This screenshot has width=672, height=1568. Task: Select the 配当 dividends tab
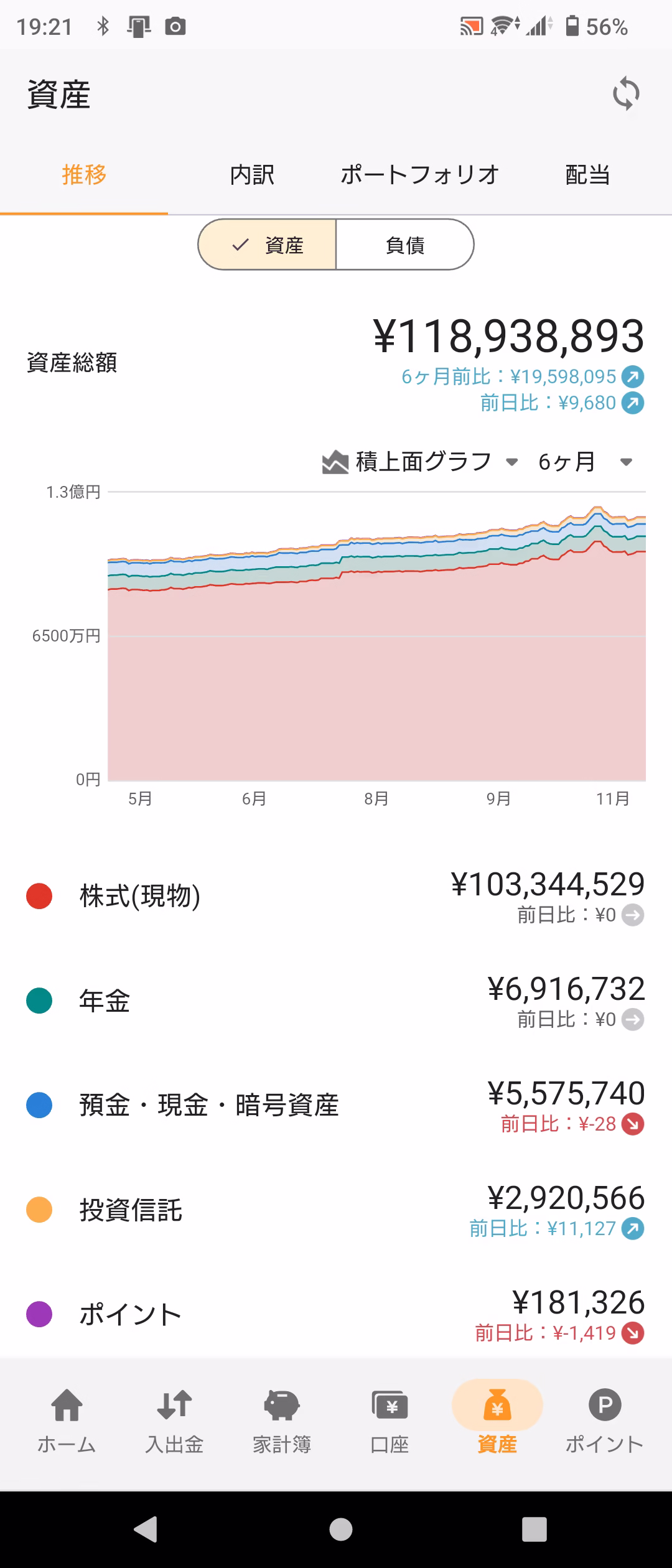point(587,175)
